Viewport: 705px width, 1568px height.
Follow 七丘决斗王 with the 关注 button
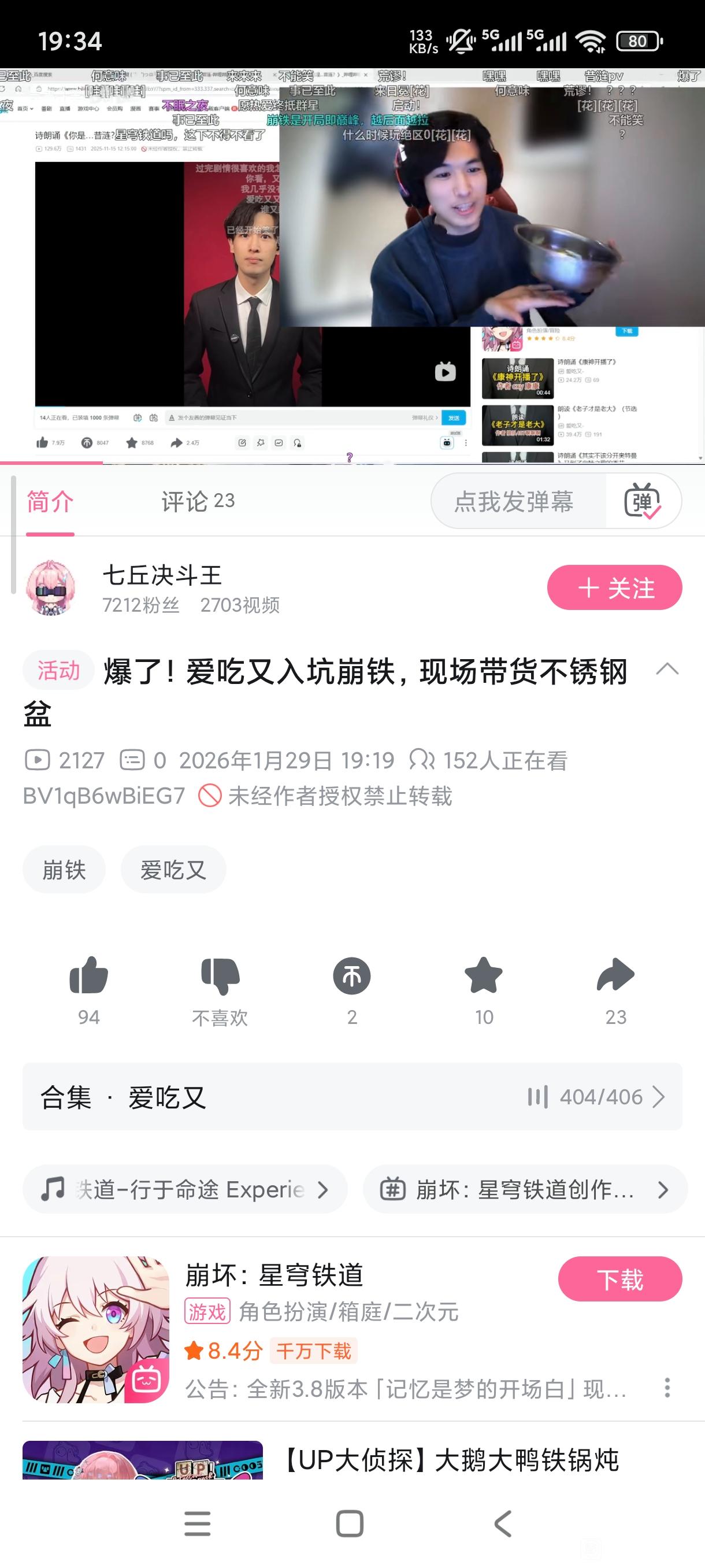coord(614,587)
